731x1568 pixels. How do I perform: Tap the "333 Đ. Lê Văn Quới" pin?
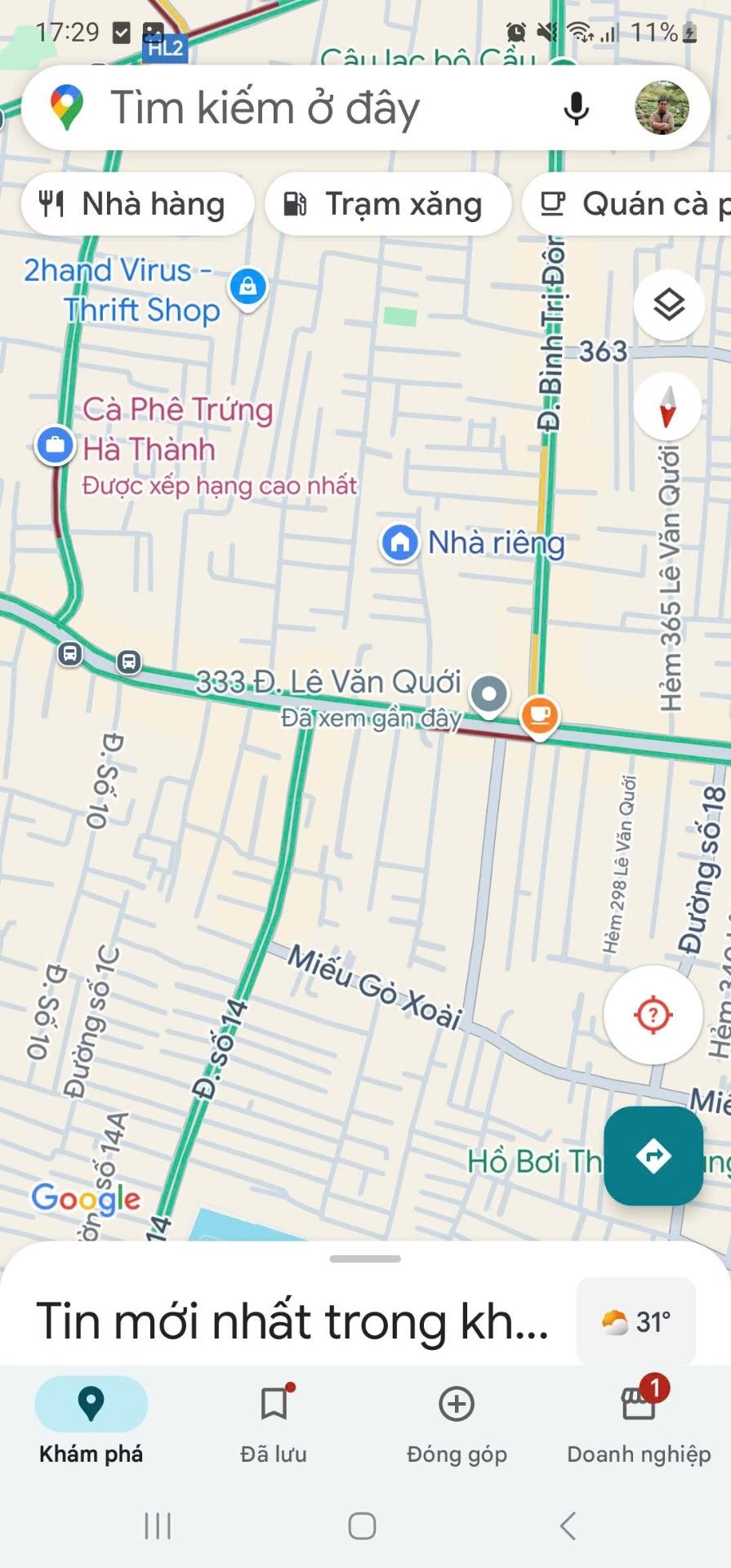489,695
